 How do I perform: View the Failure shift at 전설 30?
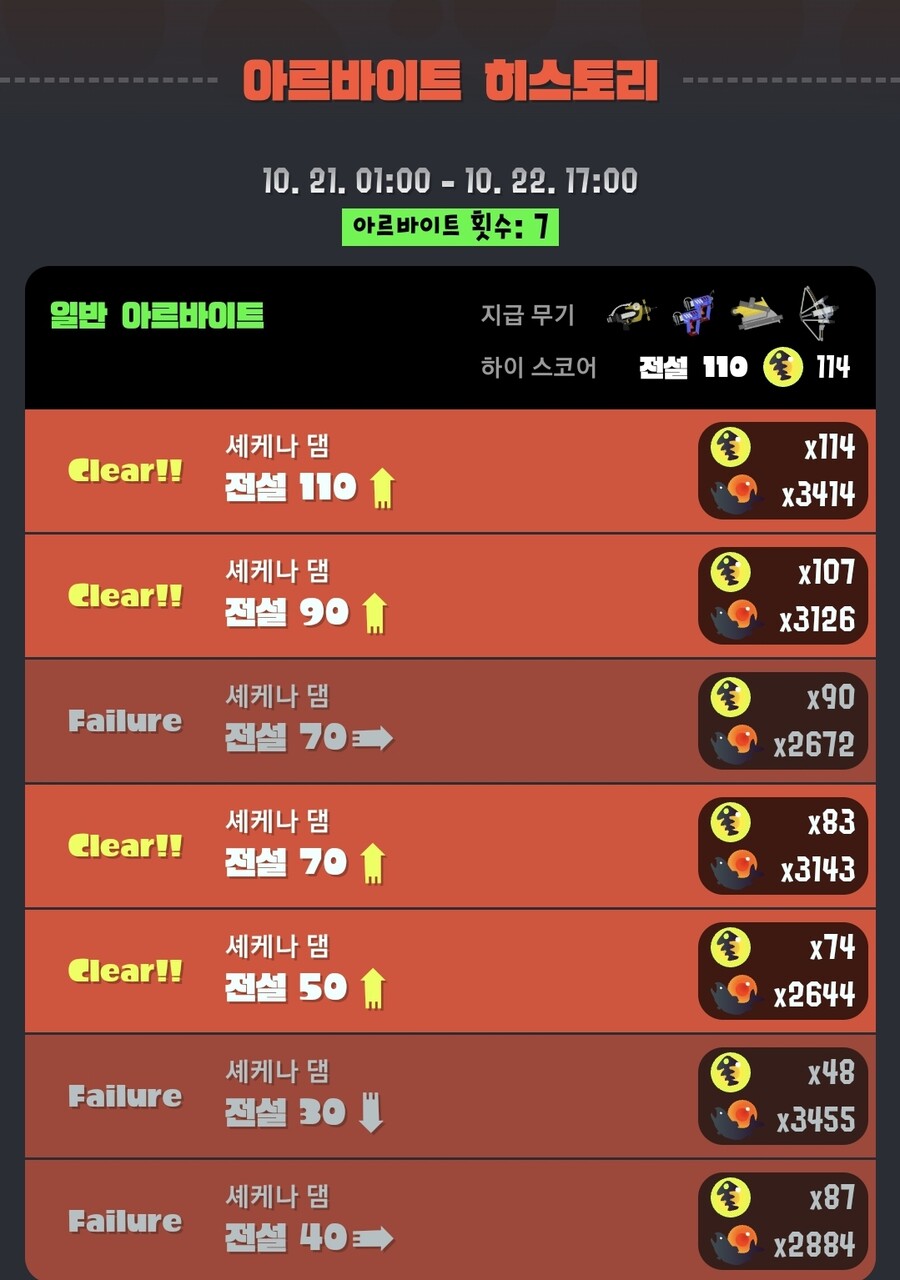pyautogui.click(x=450, y=1096)
